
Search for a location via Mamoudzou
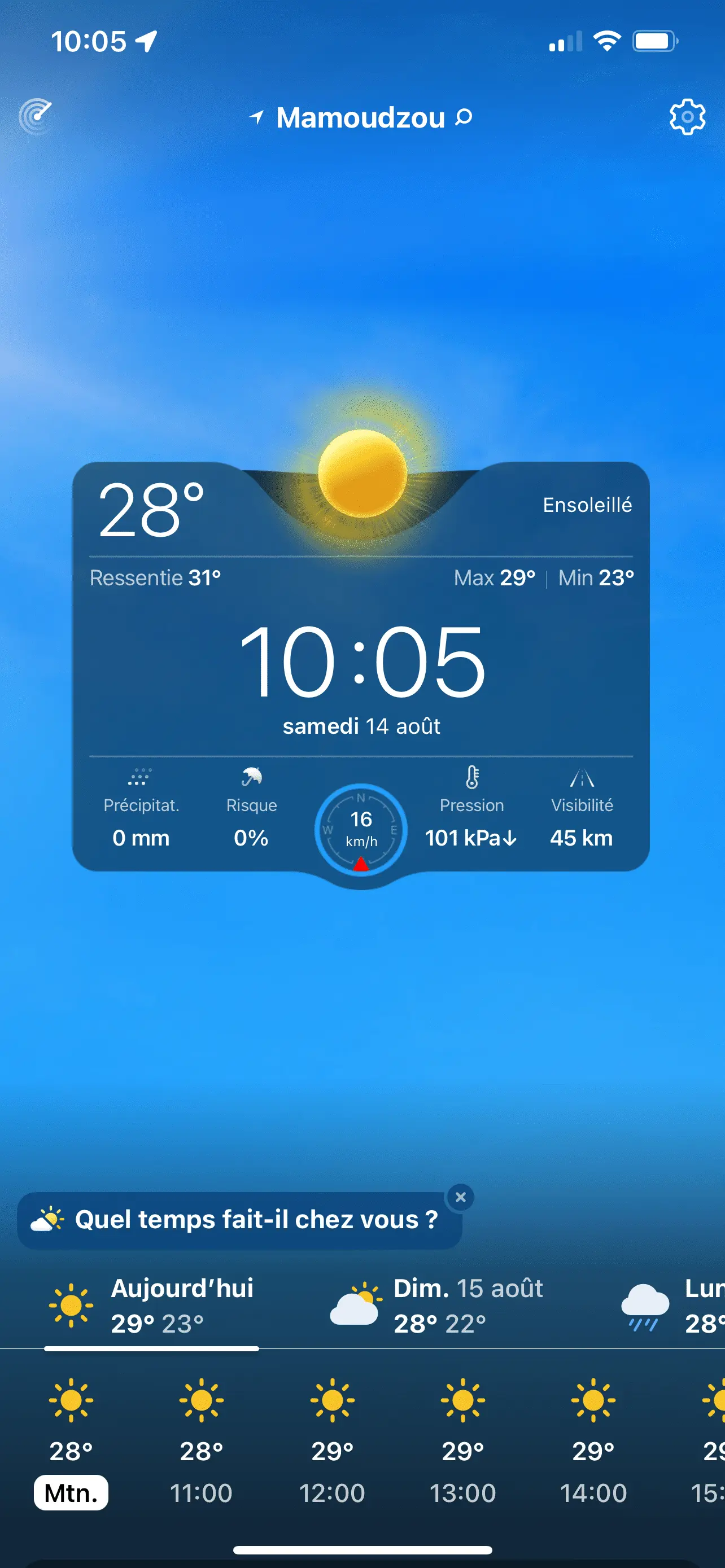[x=361, y=117]
